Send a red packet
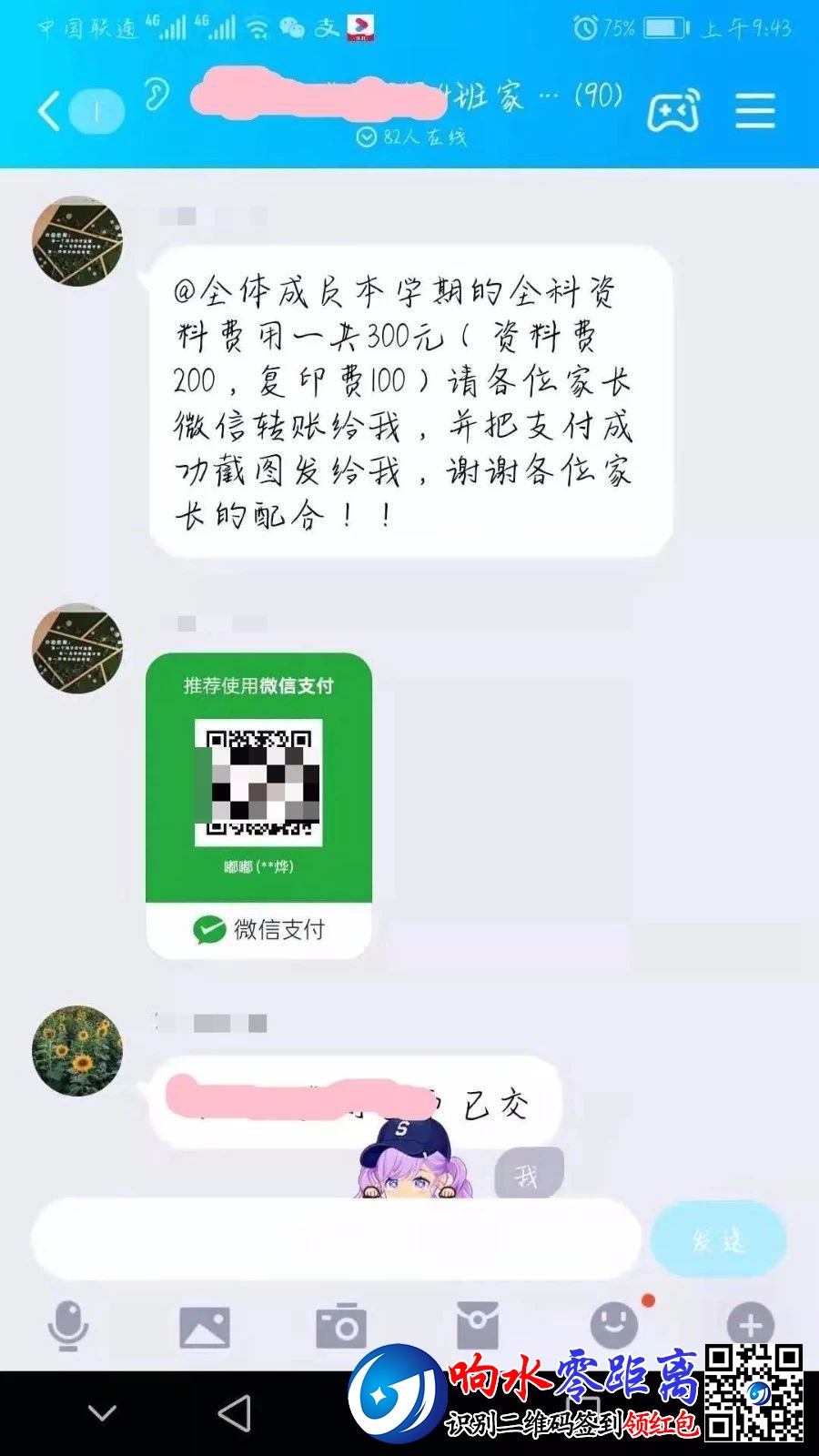Image resolution: width=819 pixels, height=1456 pixels. 477,1327
